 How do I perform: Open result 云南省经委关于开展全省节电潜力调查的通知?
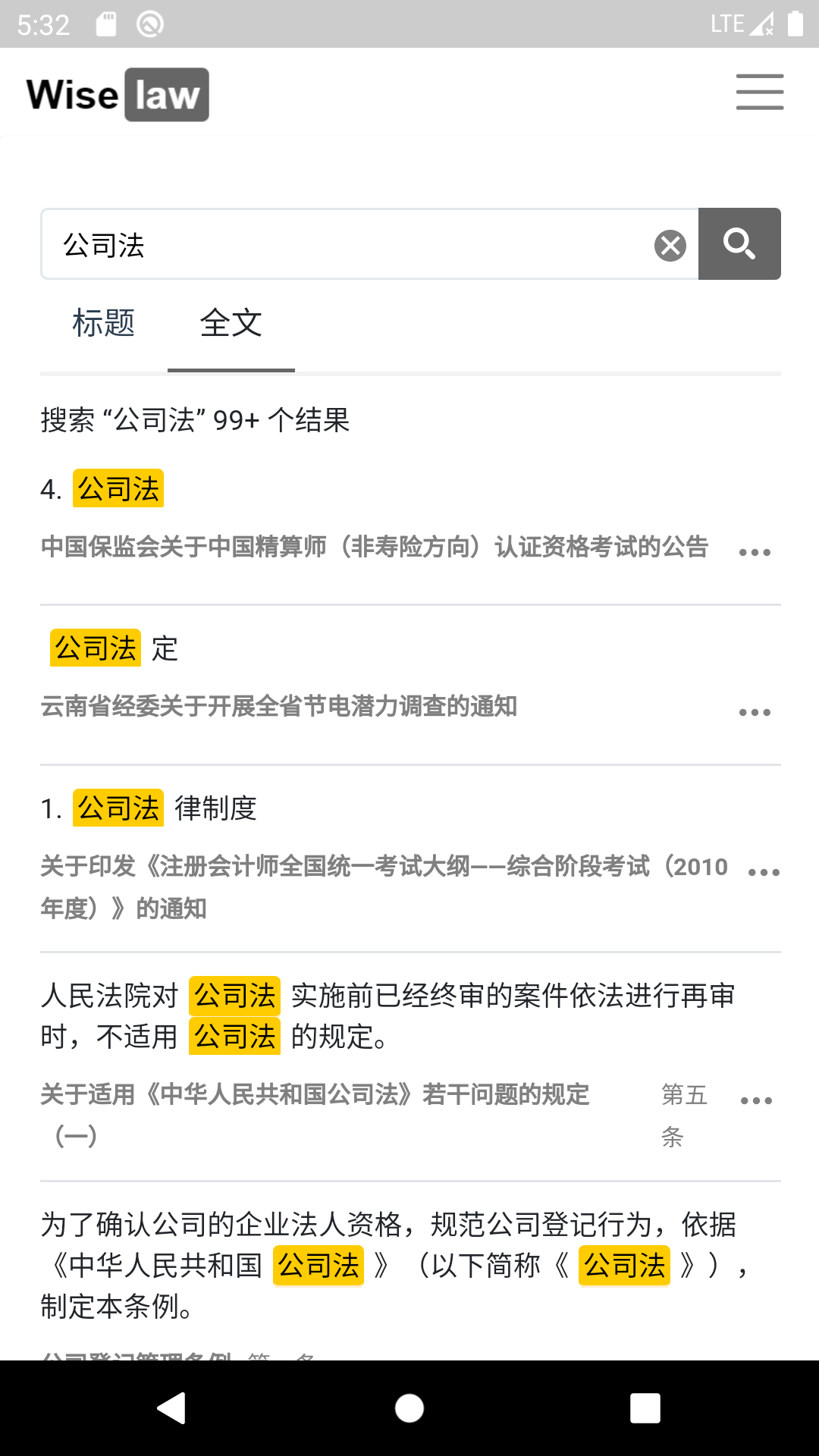(x=279, y=707)
